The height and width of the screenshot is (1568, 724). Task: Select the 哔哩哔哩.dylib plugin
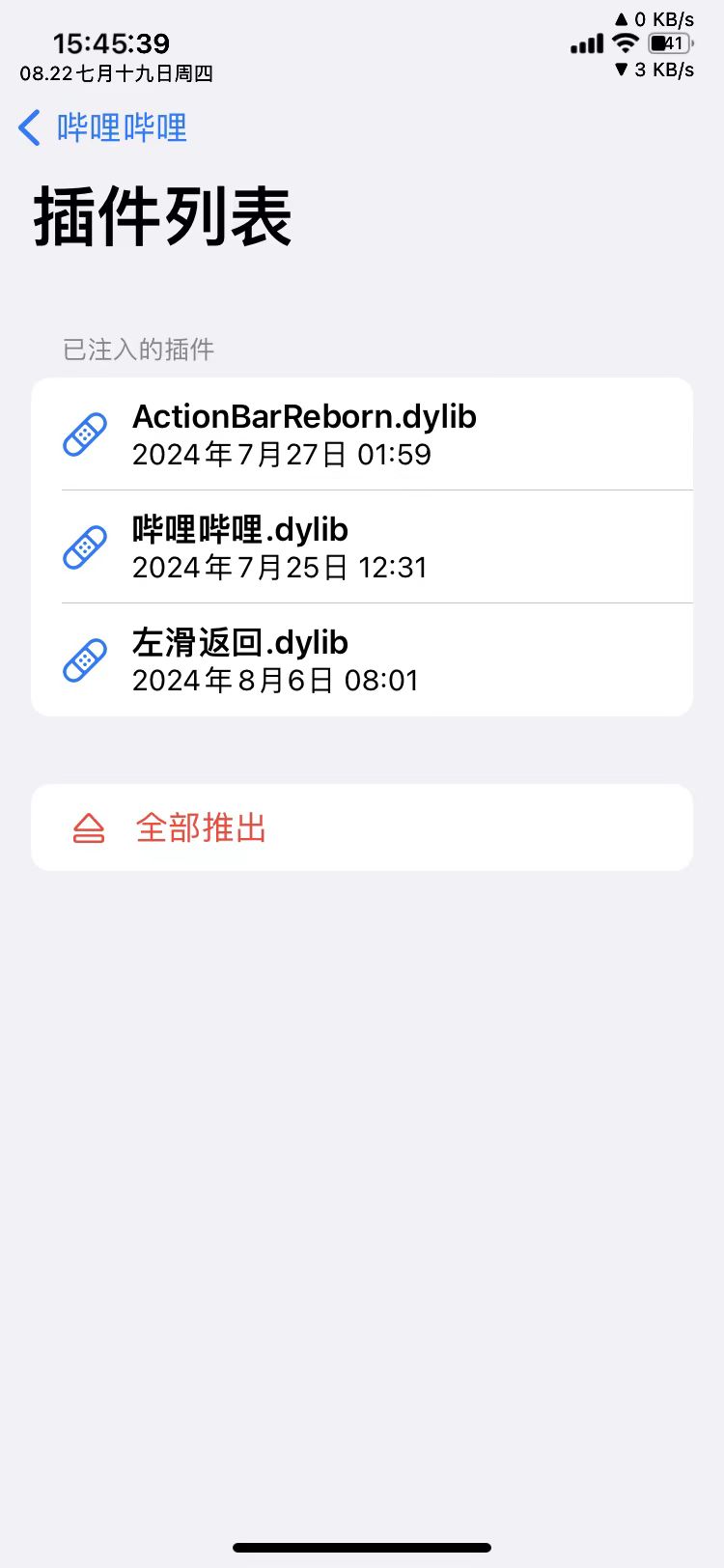coord(362,547)
